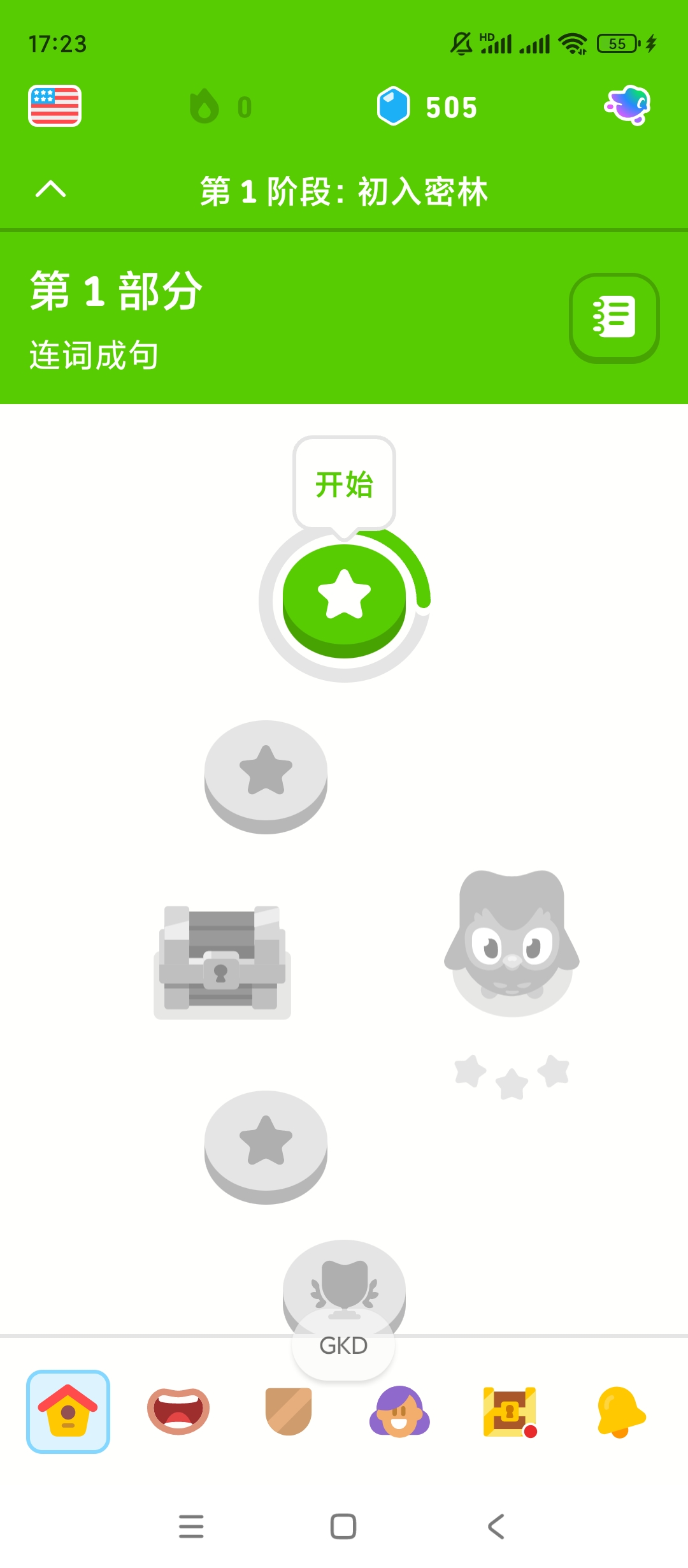Viewport: 688px width, 1568px height.
Task: Collapse the 第 1 阶段 section header
Action: pyautogui.click(x=51, y=189)
